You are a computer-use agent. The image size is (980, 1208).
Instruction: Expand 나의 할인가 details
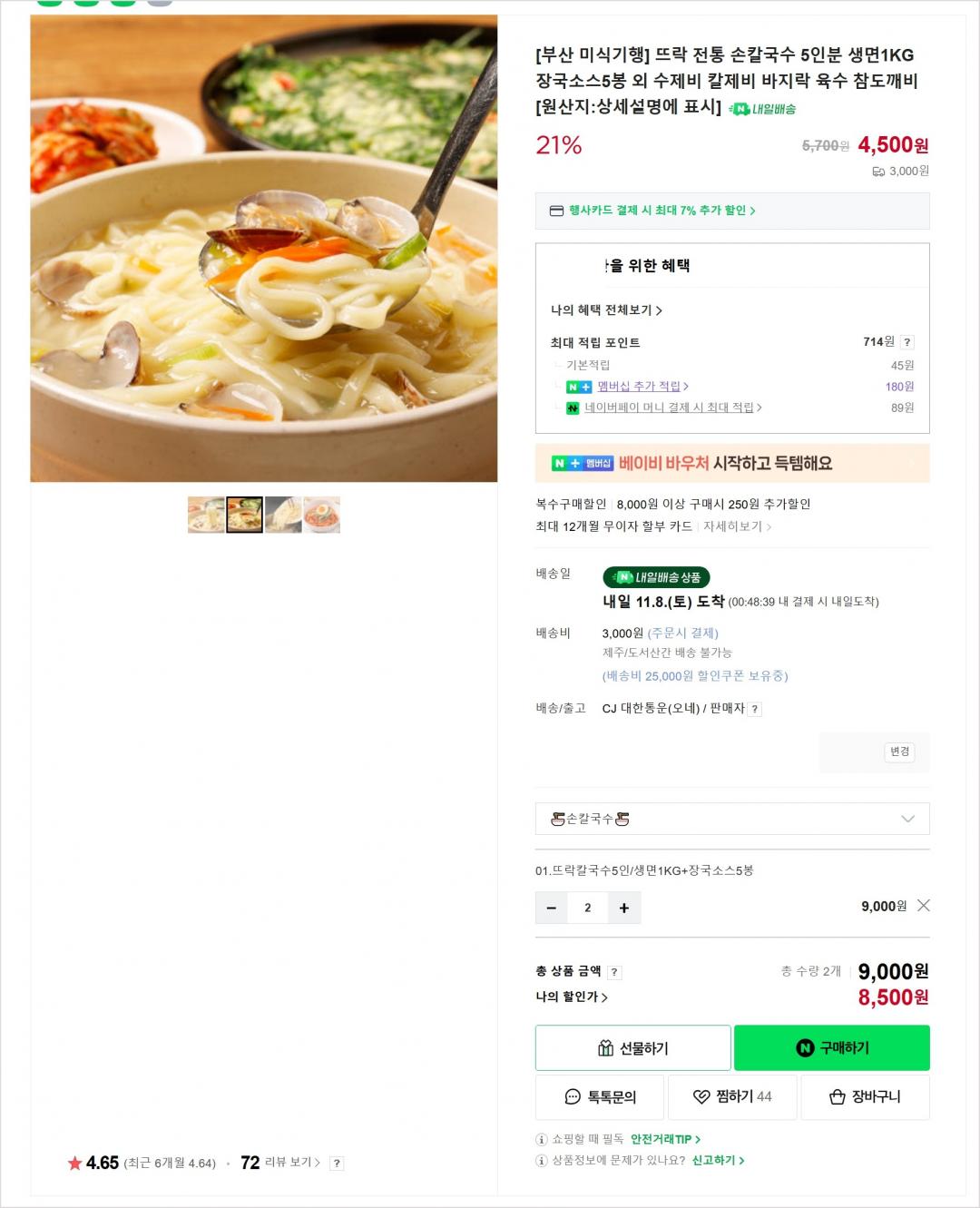572,997
